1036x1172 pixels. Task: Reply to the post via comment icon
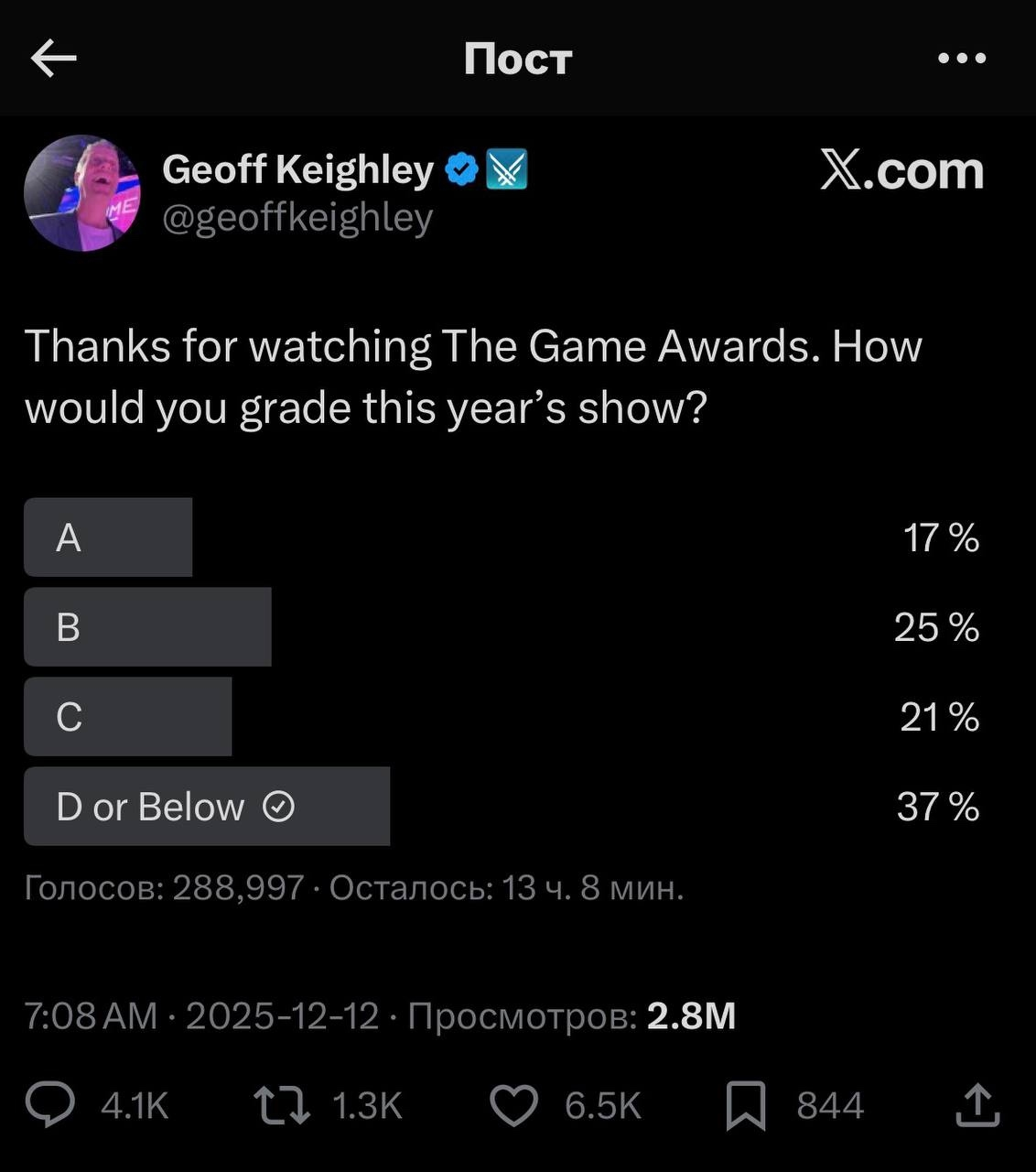[50, 1105]
